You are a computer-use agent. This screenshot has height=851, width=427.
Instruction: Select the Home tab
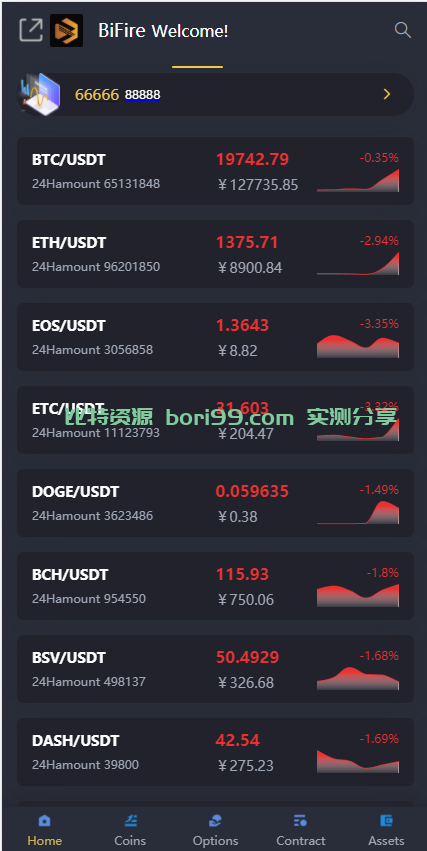pos(44,830)
